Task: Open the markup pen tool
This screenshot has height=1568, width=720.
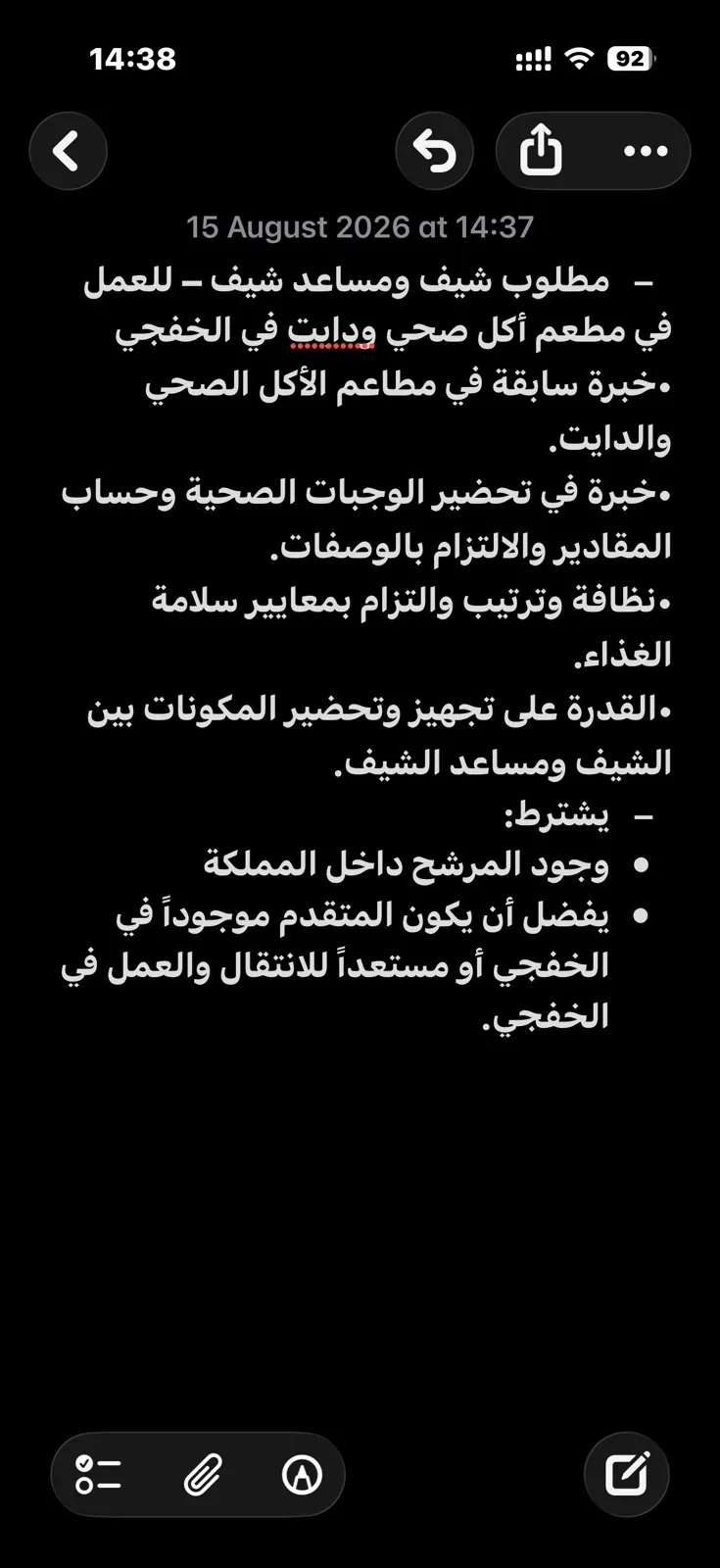Action: pyautogui.click(x=302, y=1474)
